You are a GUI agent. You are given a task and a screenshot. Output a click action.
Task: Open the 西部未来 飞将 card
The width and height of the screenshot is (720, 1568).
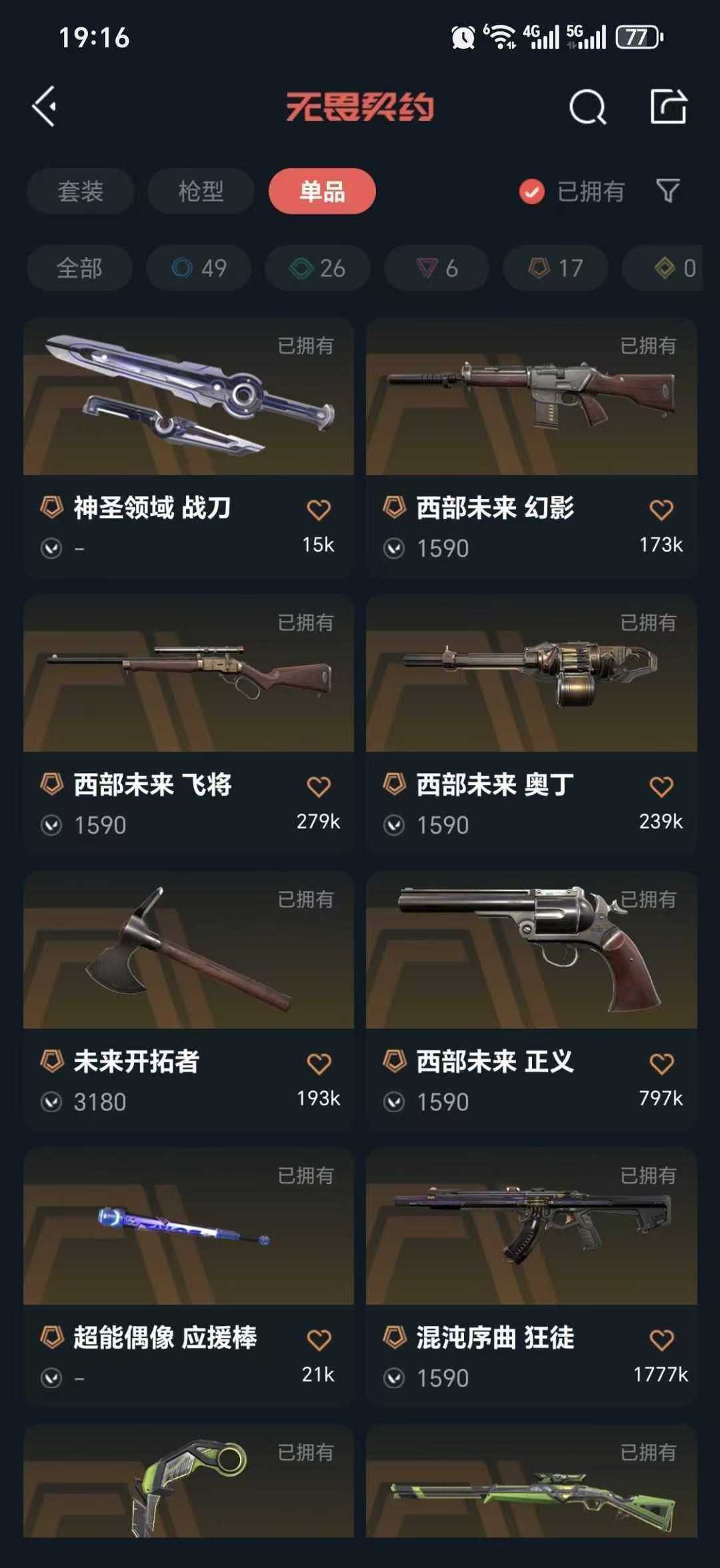189,725
